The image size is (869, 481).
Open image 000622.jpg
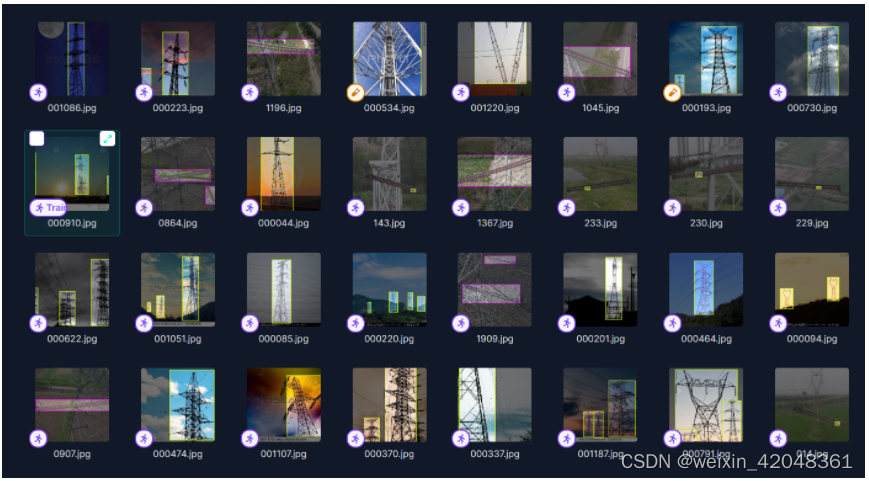[72, 289]
